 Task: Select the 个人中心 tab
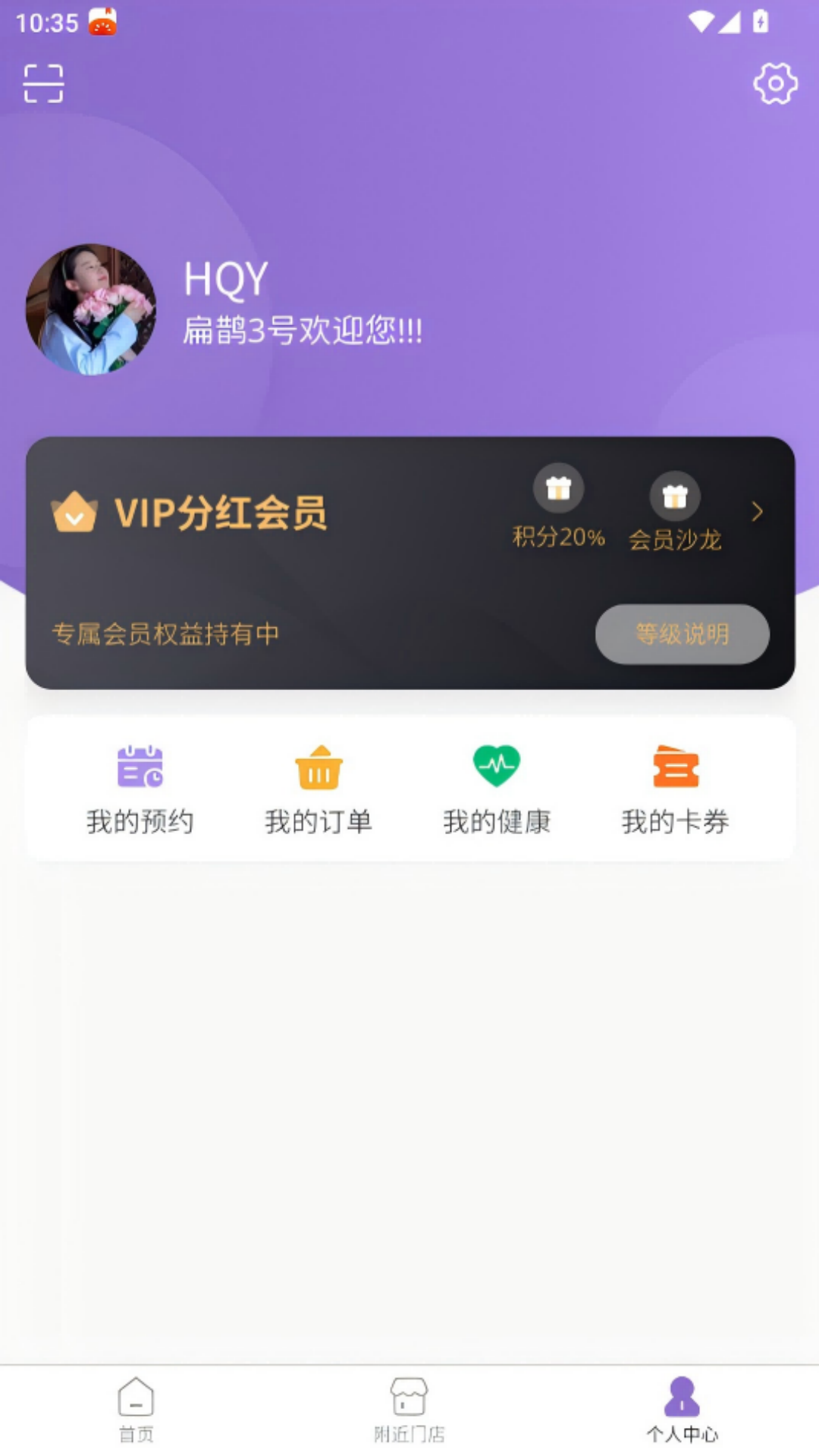pos(682,1409)
